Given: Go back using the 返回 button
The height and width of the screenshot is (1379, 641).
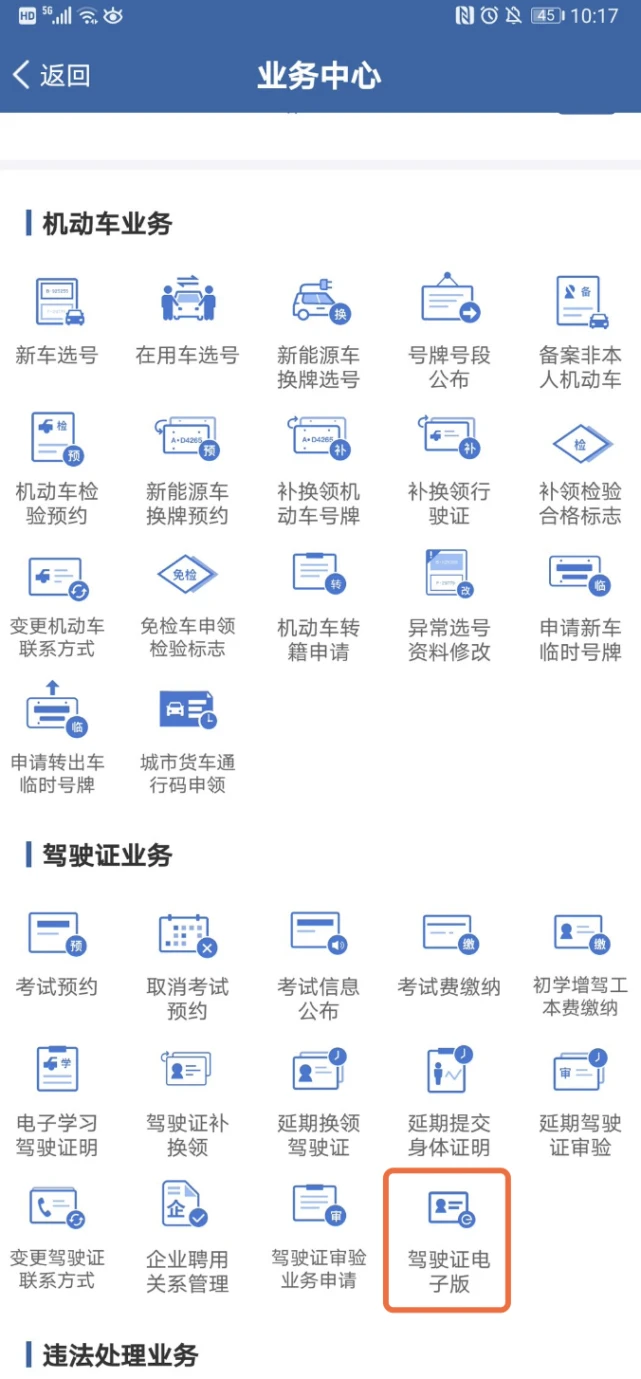Looking at the screenshot, I should coord(52,75).
